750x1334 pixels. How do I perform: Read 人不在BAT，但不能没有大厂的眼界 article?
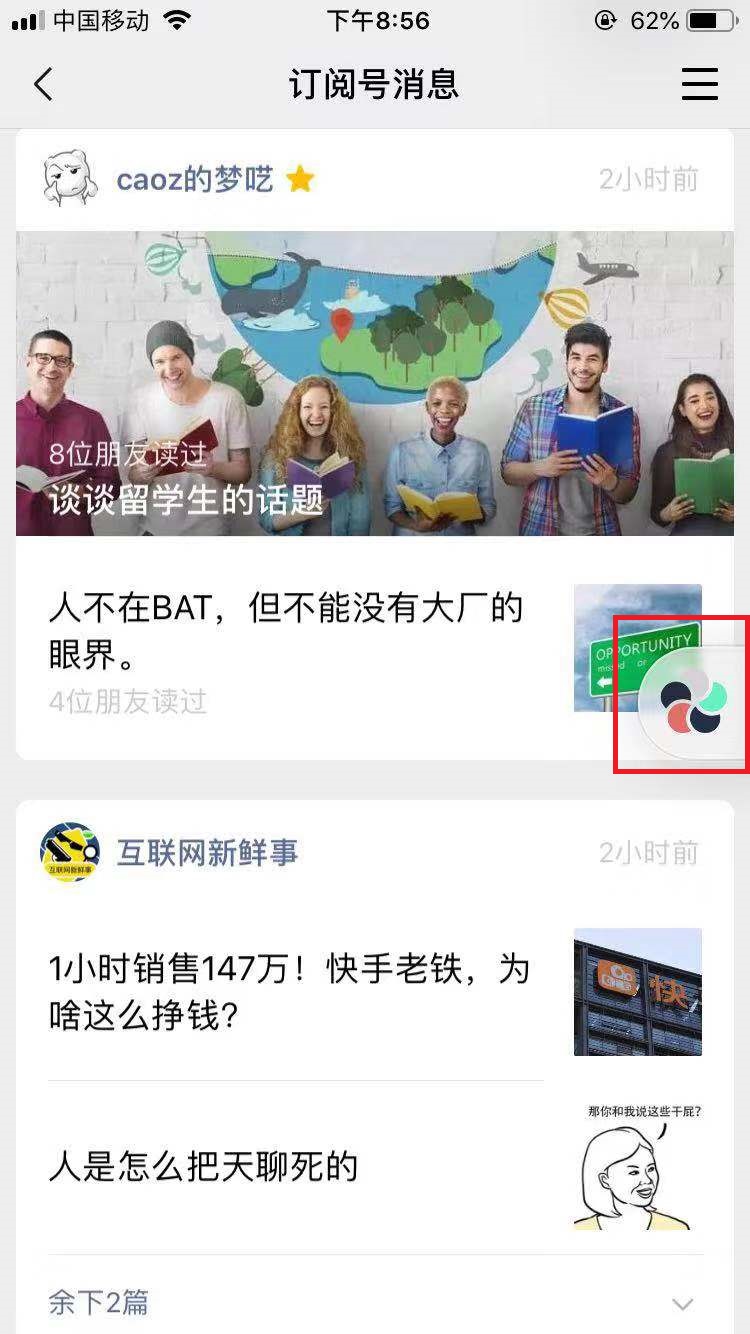pyautogui.click(x=375, y=648)
